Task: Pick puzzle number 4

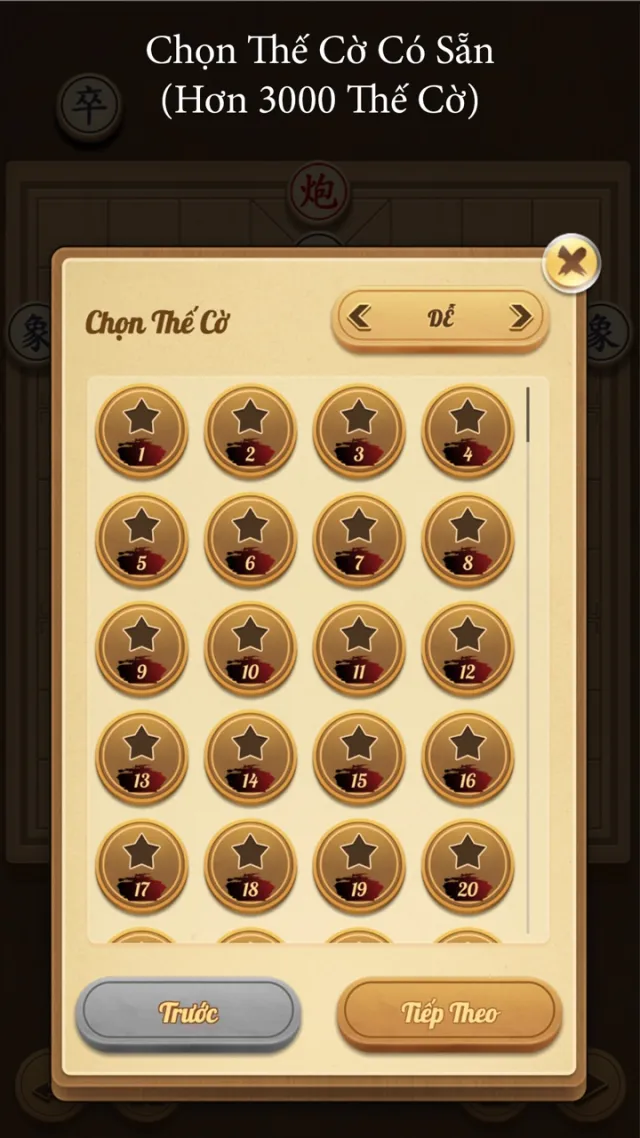Action: pos(467,432)
